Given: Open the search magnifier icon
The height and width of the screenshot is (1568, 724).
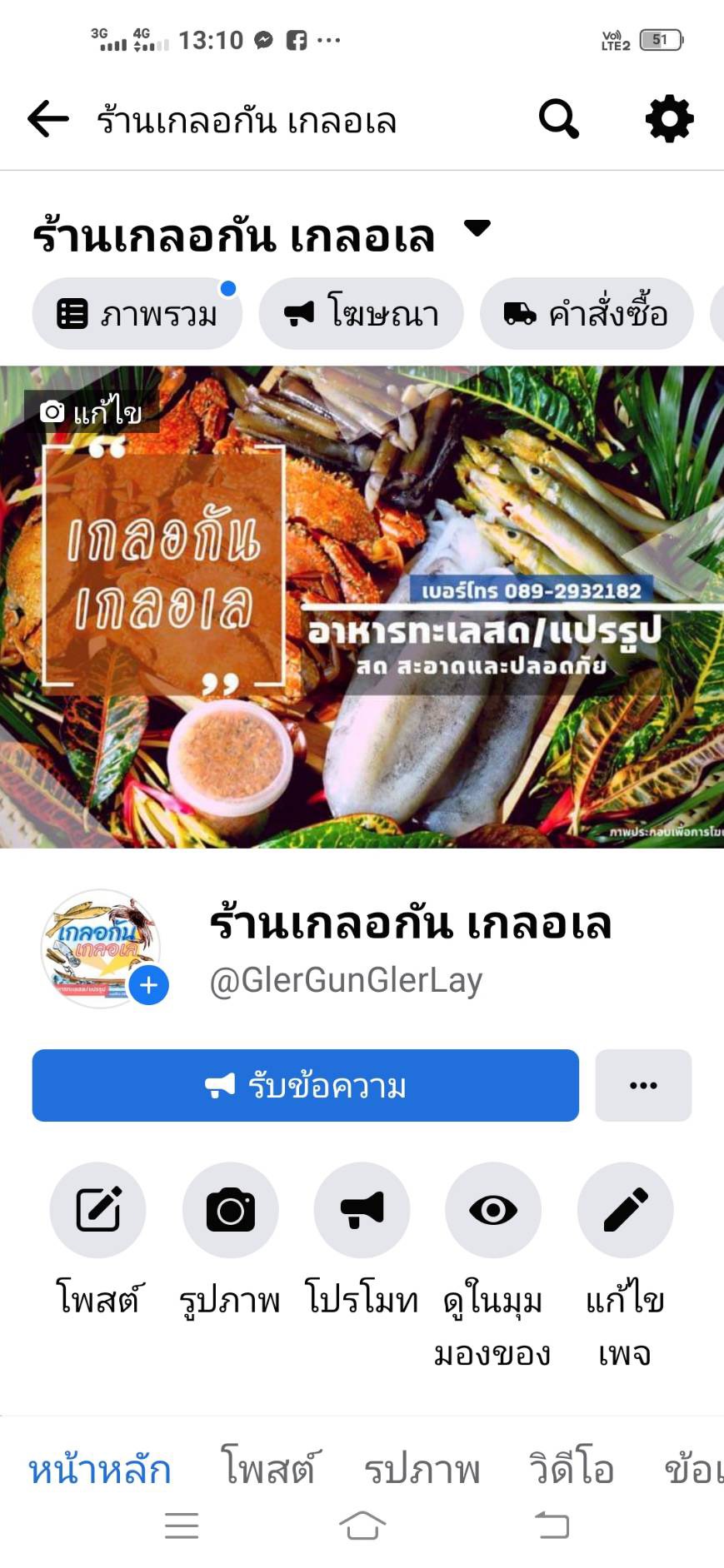Looking at the screenshot, I should pyautogui.click(x=558, y=119).
